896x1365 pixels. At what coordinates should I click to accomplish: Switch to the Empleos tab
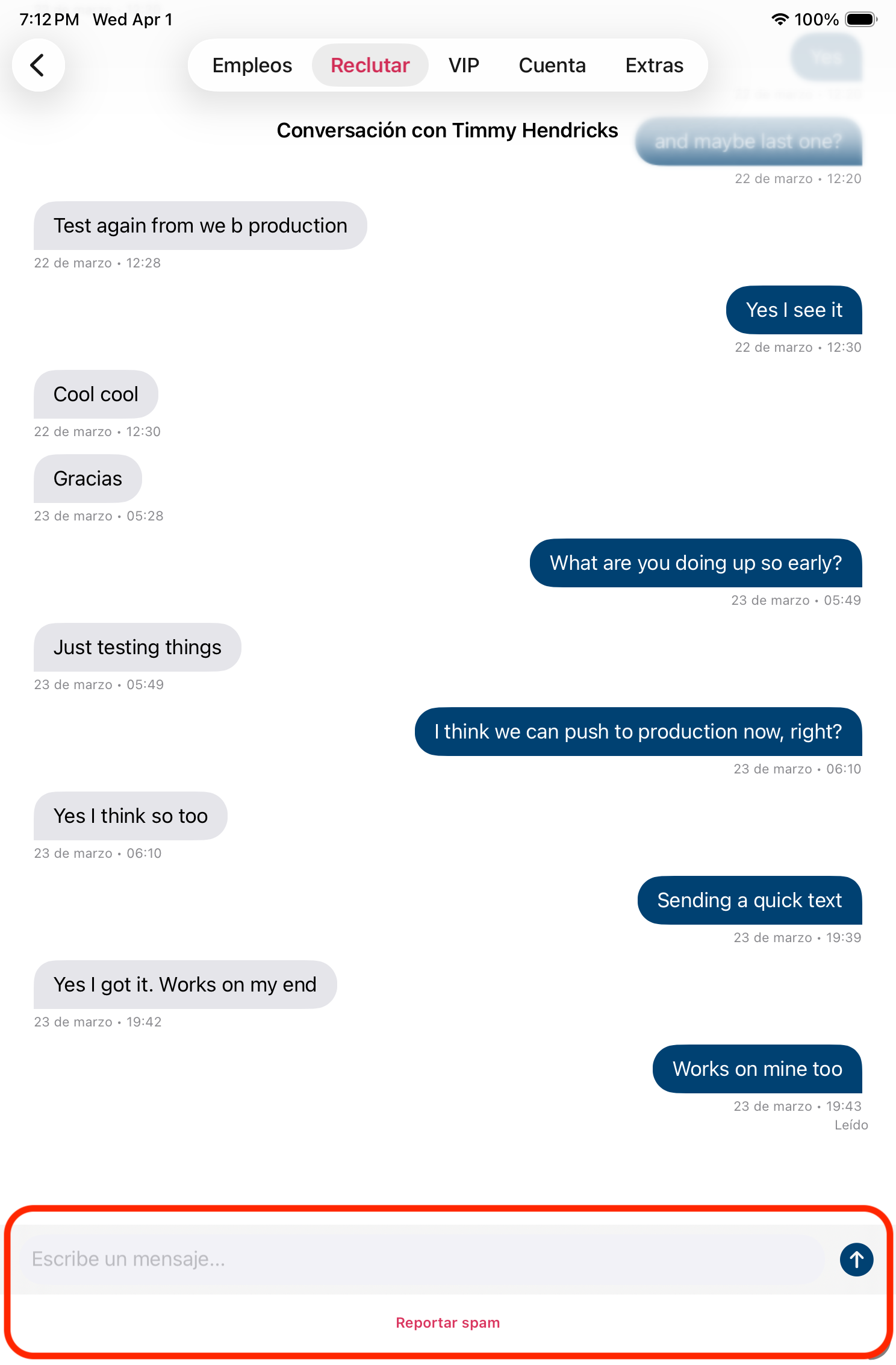(x=252, y=65)
